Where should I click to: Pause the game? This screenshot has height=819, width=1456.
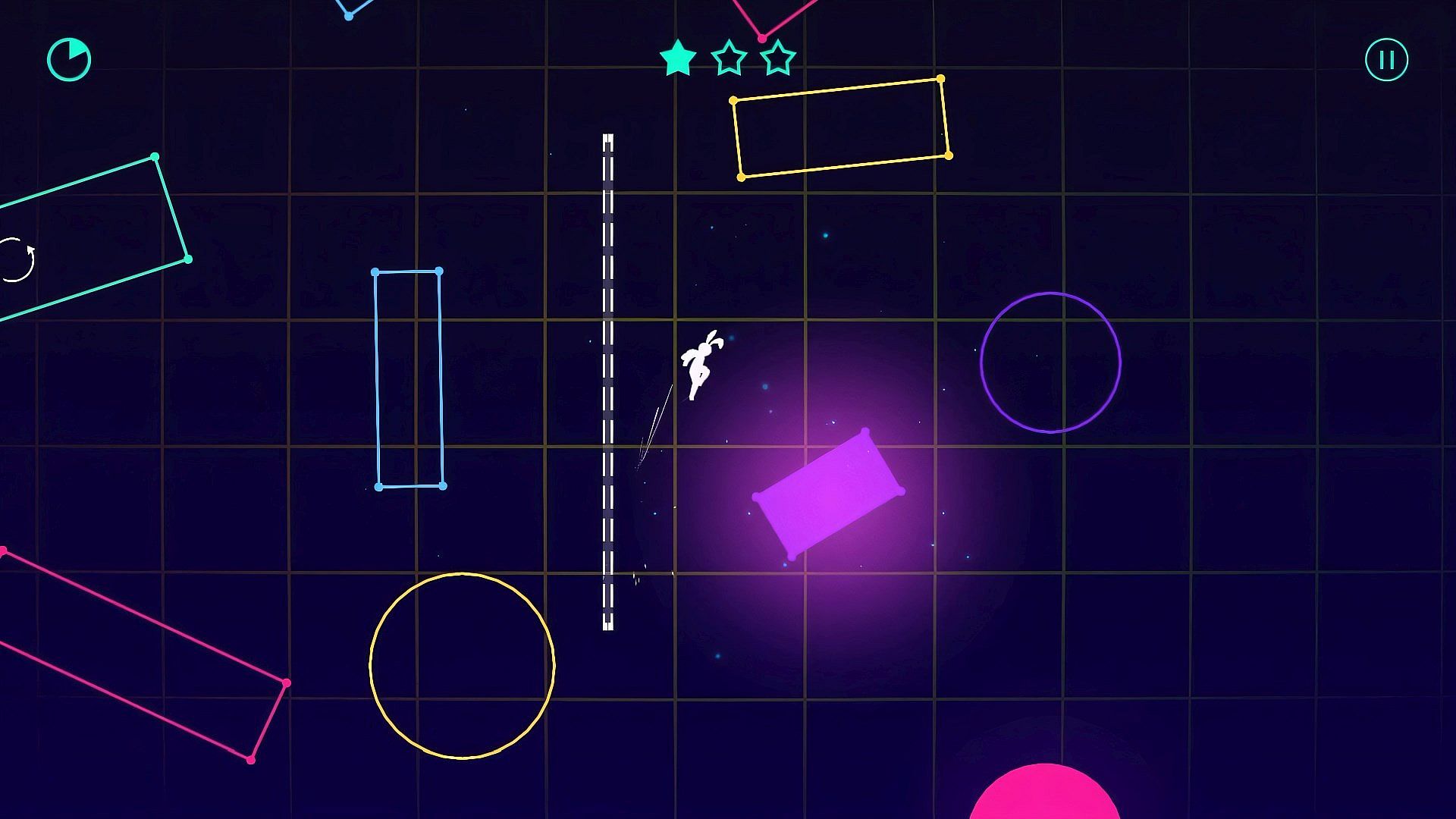pyautogui.click(x=1386, y=60)
